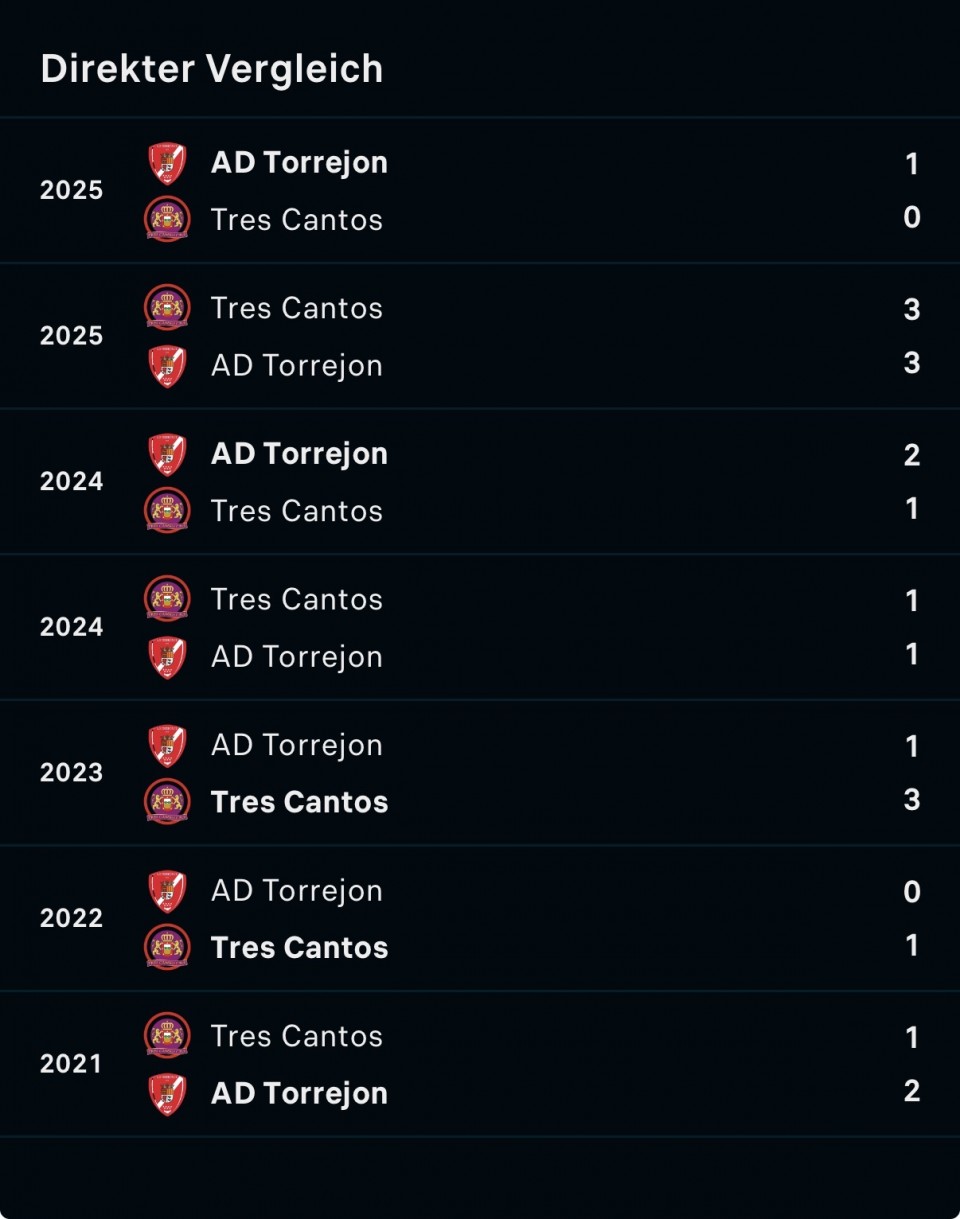Select the 2024 Tres Cantos 1-1 draw
The height and width of the screenshot is (1219, 960).
(480, 627)
